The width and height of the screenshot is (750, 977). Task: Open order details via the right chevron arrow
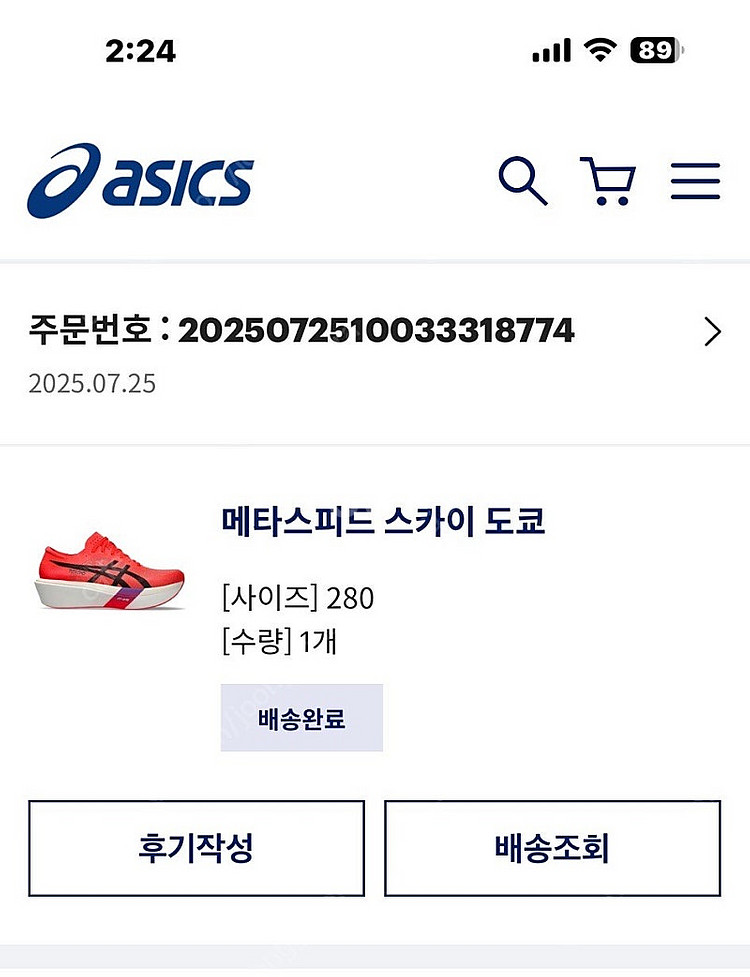click(713, 330)
